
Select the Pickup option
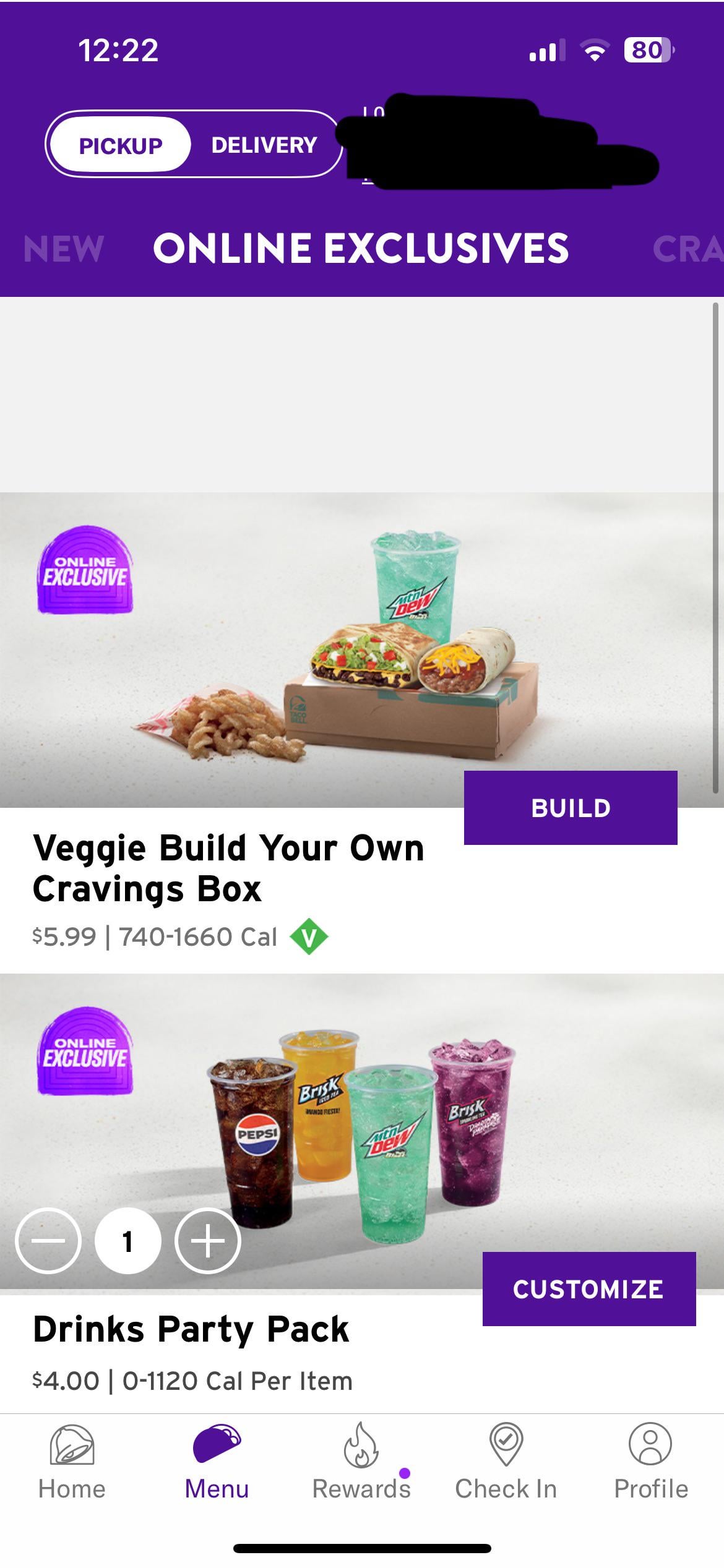(x=120, y=145)
